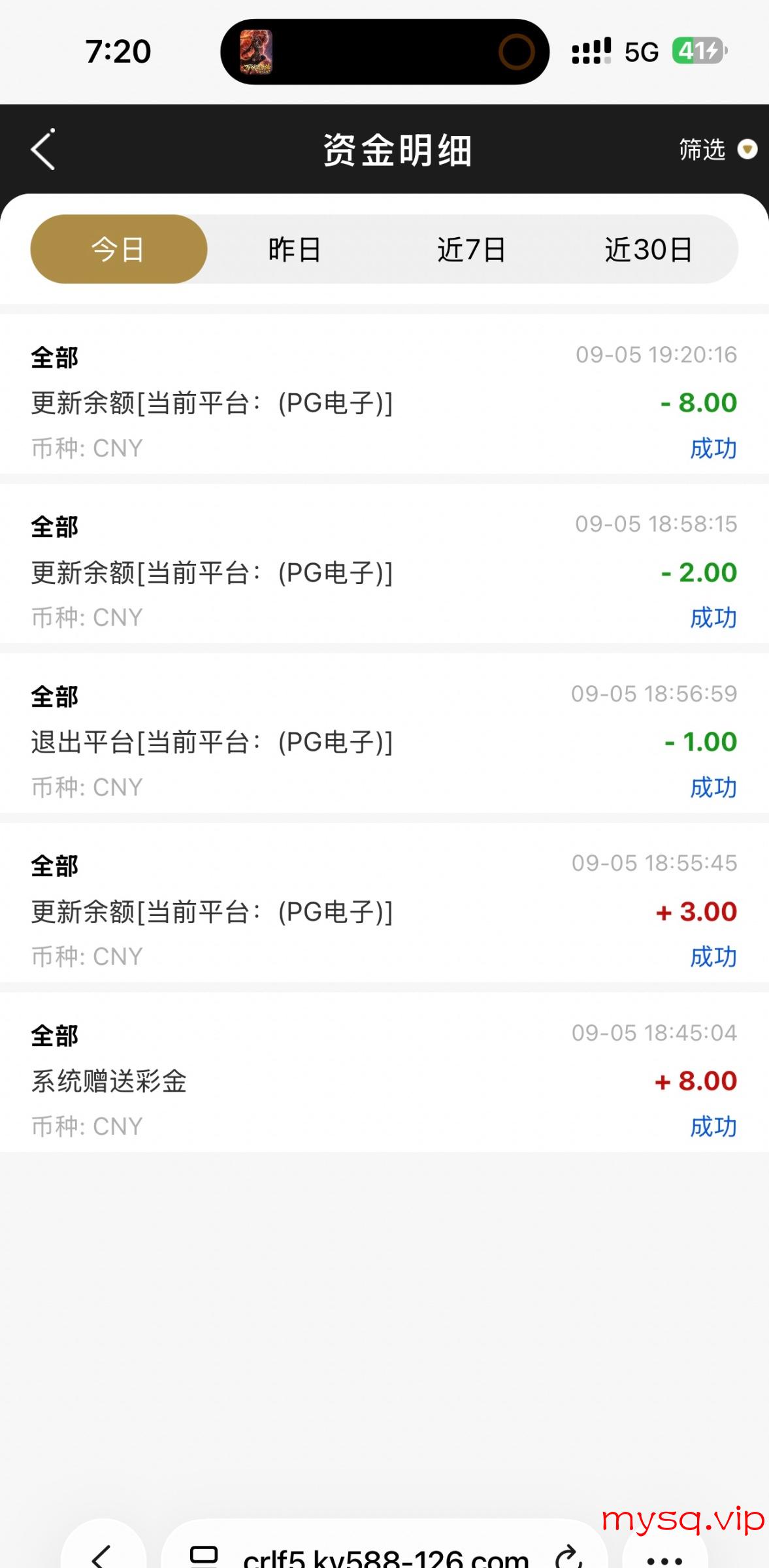Image resolution: width=769 pixels, height=1568 pixels.
Task: Tap the browser's back arrow button
Action: pos(102,1556)
